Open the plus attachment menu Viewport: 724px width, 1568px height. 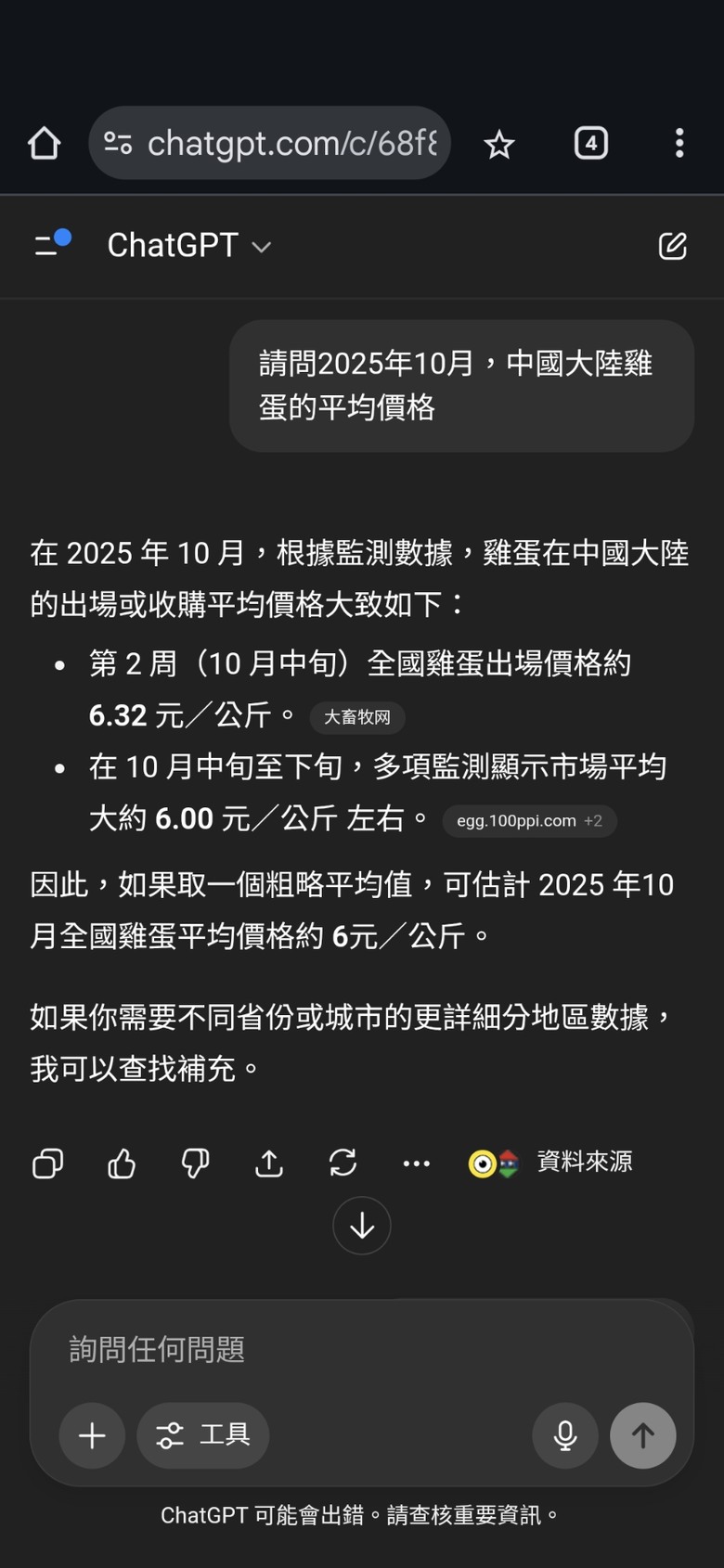tap(92, 1435)
